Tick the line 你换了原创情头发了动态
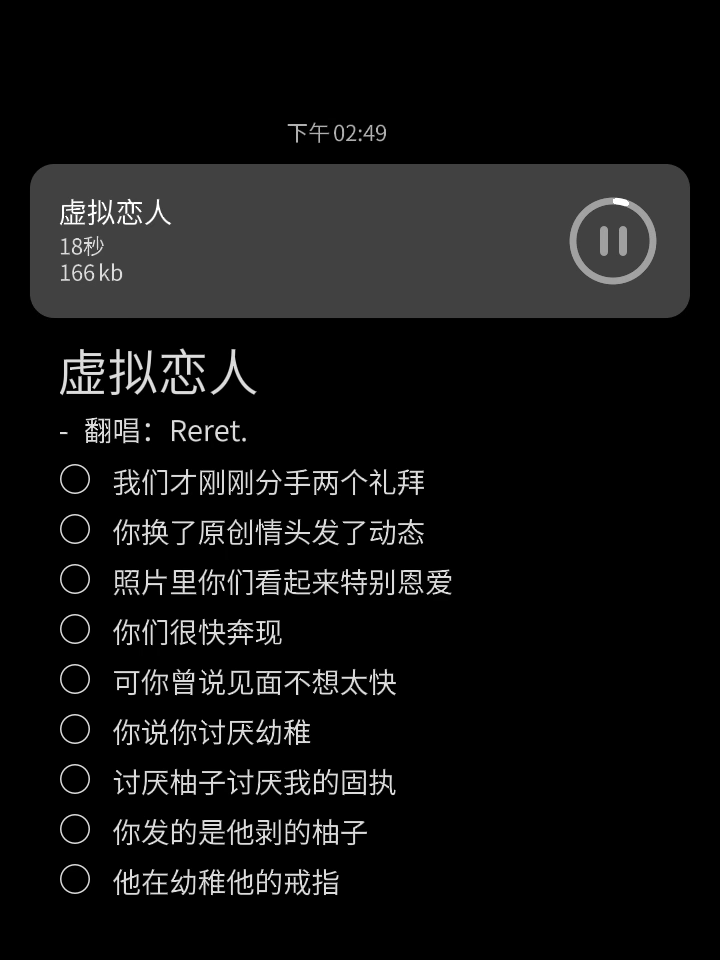Screen dimensions: 720x960 click(x=75, y=530)
